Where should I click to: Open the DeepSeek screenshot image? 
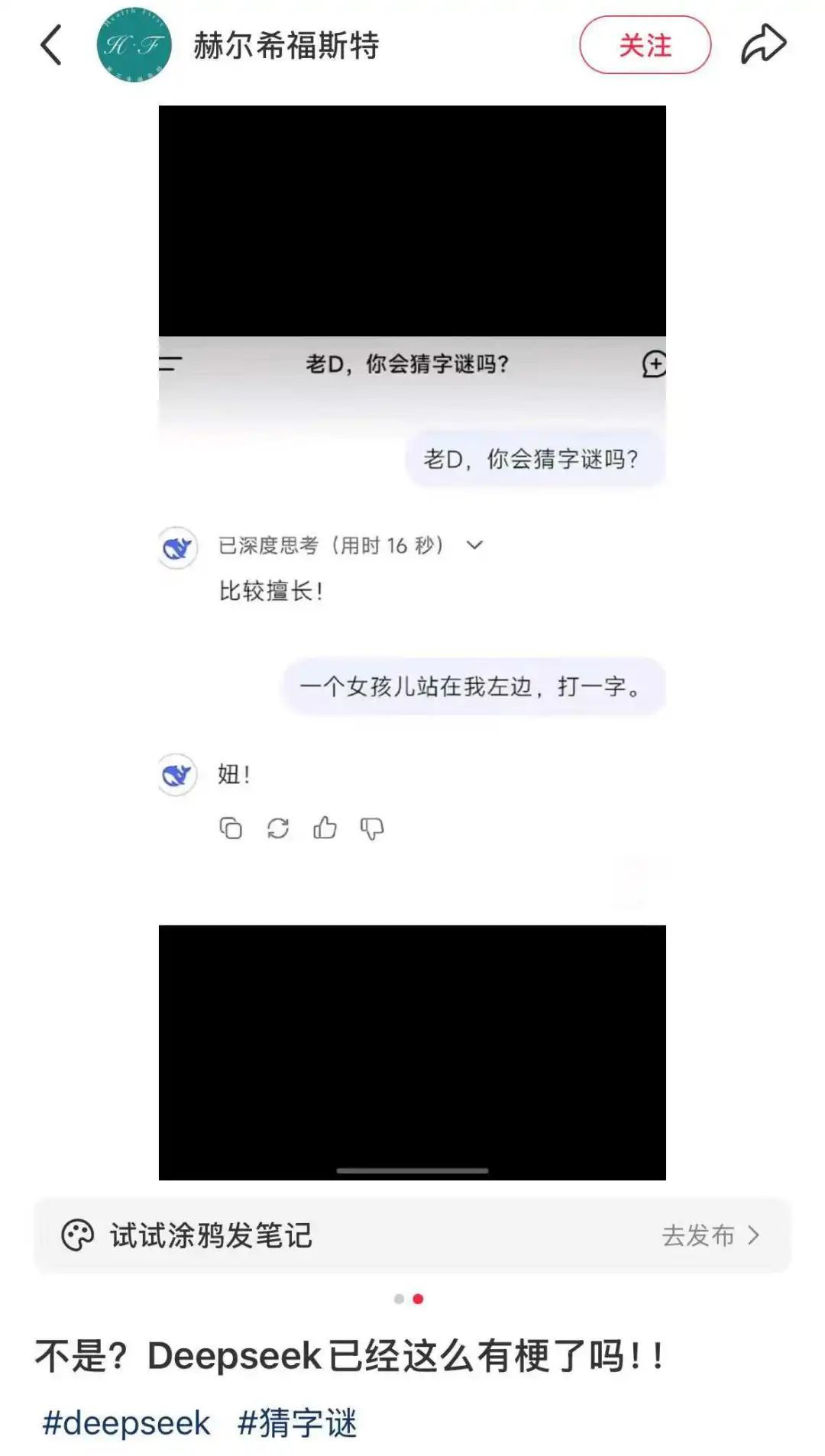[x=412, y=641]
